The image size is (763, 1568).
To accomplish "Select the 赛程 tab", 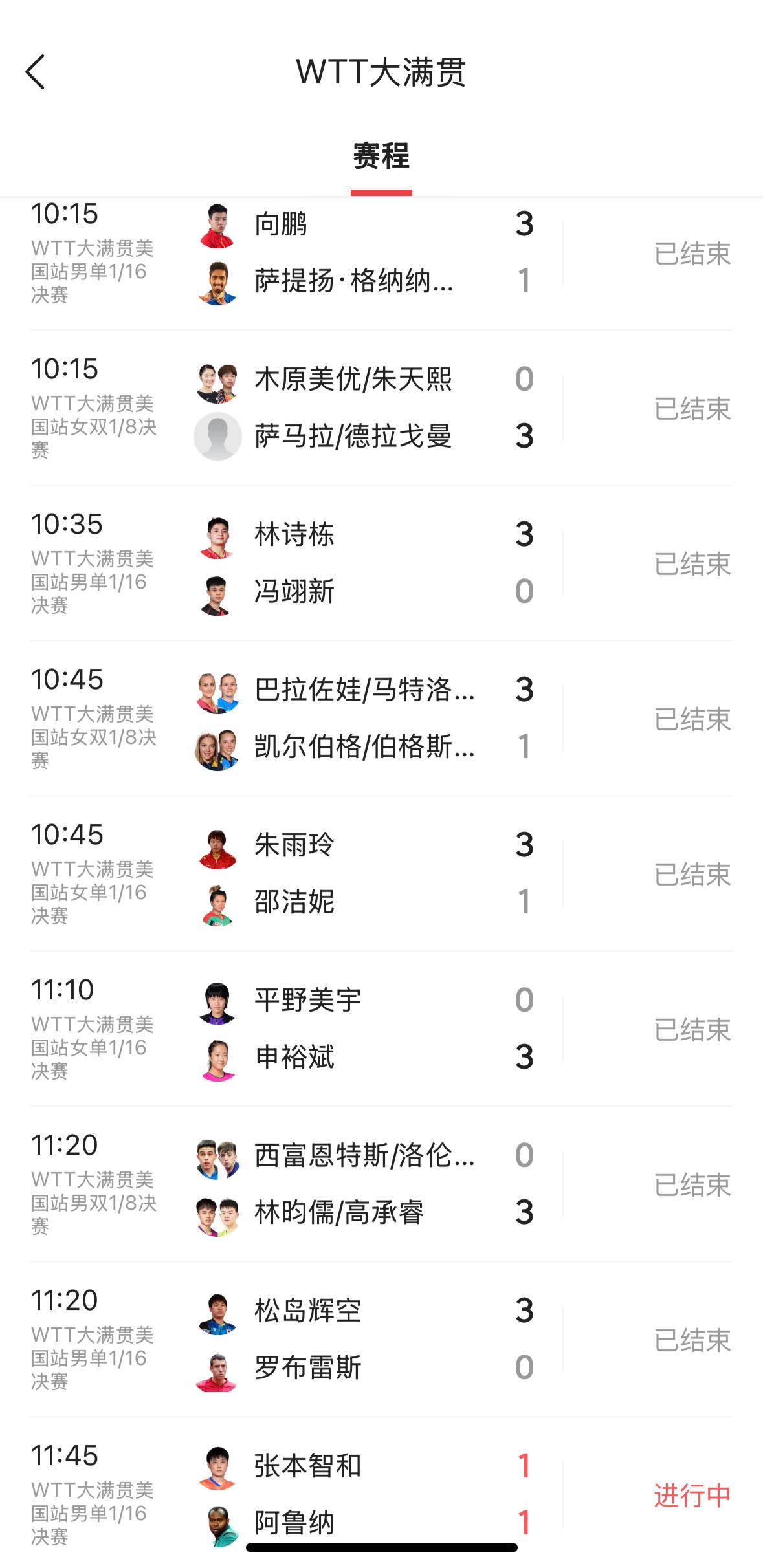I will [381, 157].
